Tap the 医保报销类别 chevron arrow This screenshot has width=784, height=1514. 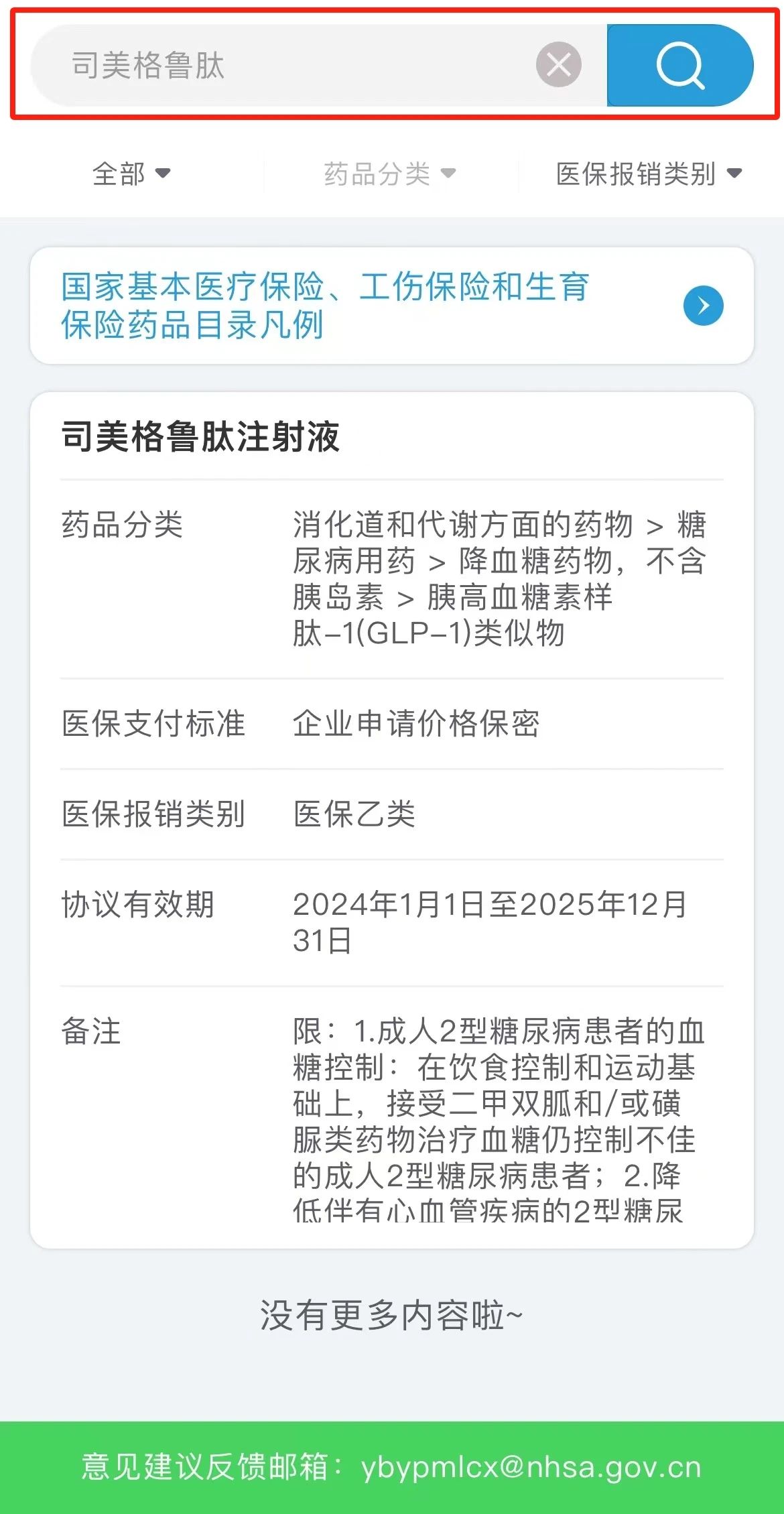pos(735,173)
